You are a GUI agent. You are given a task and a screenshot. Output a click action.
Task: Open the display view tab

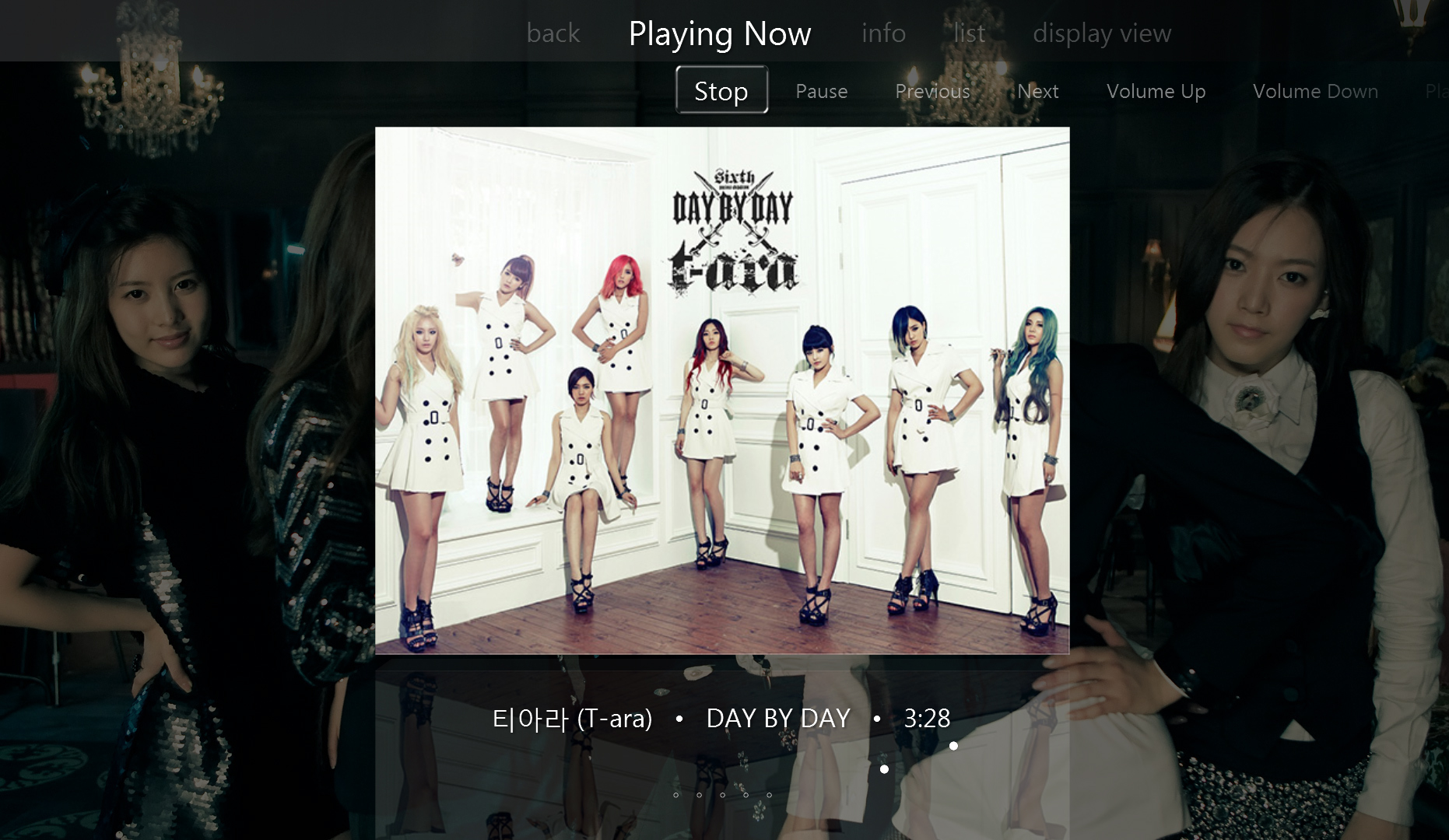1101,33
